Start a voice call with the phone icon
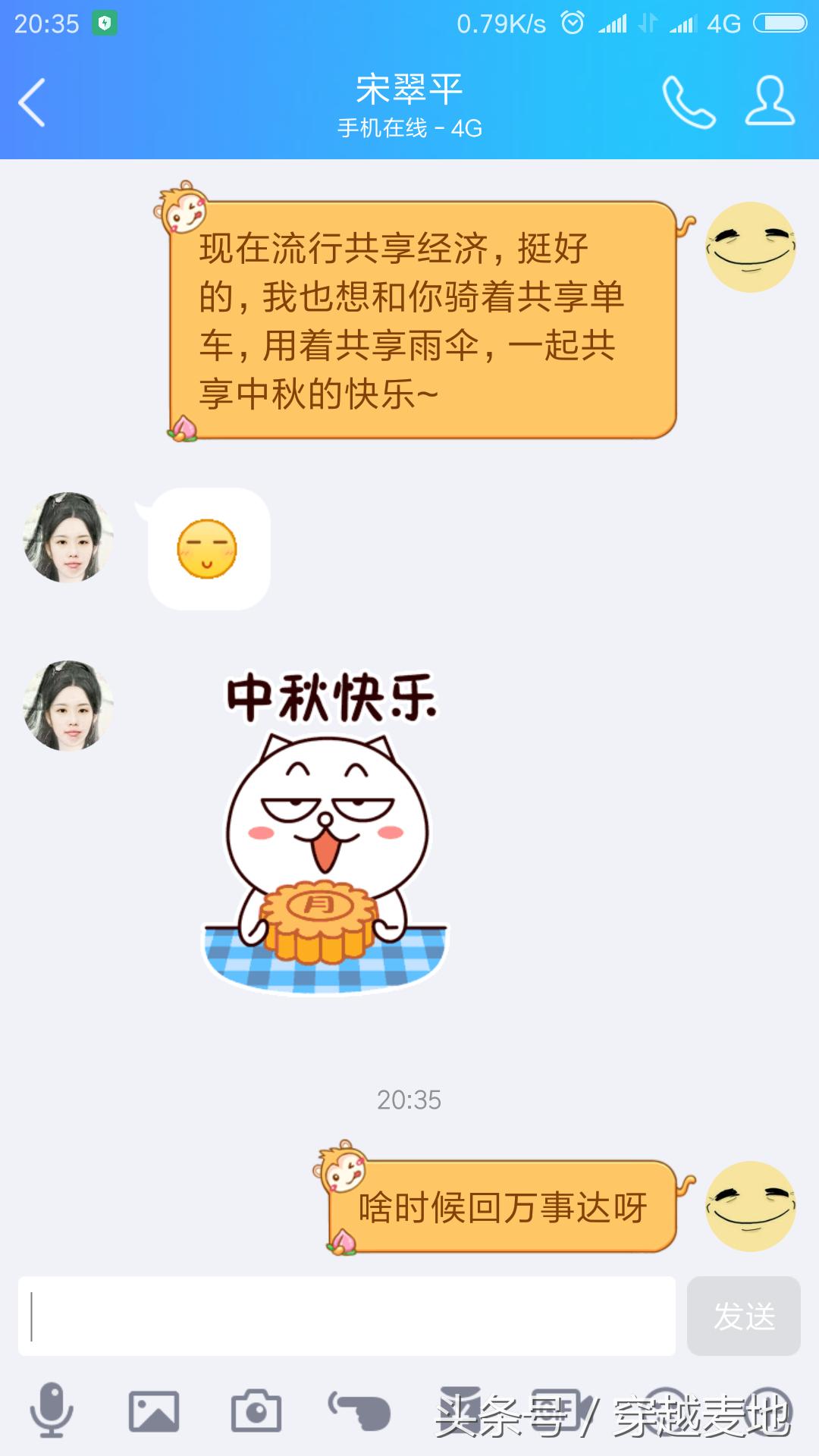 [689, 102]
